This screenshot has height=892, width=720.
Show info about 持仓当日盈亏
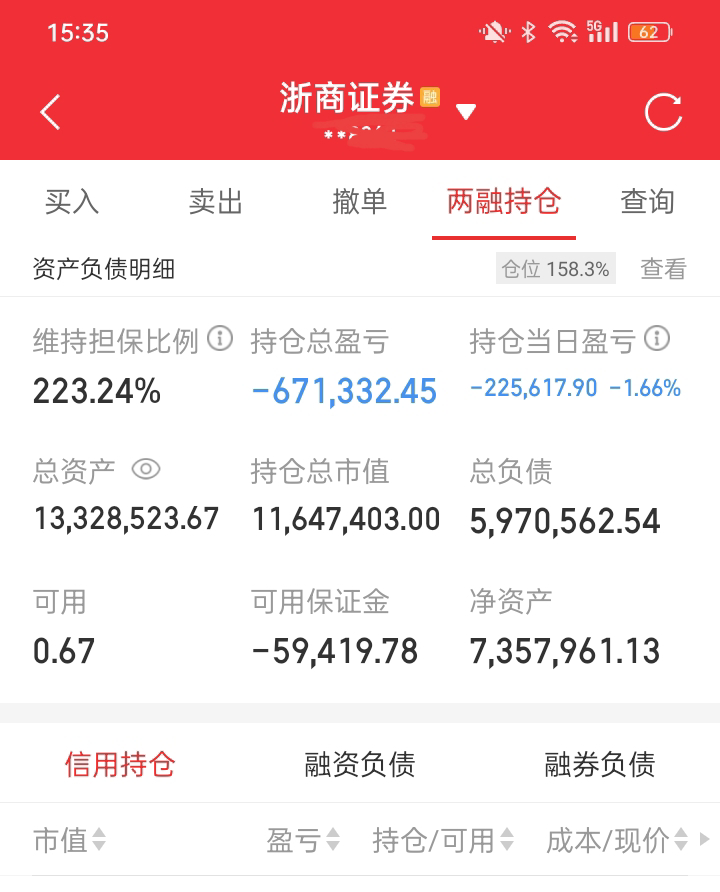tap(657, 339)
